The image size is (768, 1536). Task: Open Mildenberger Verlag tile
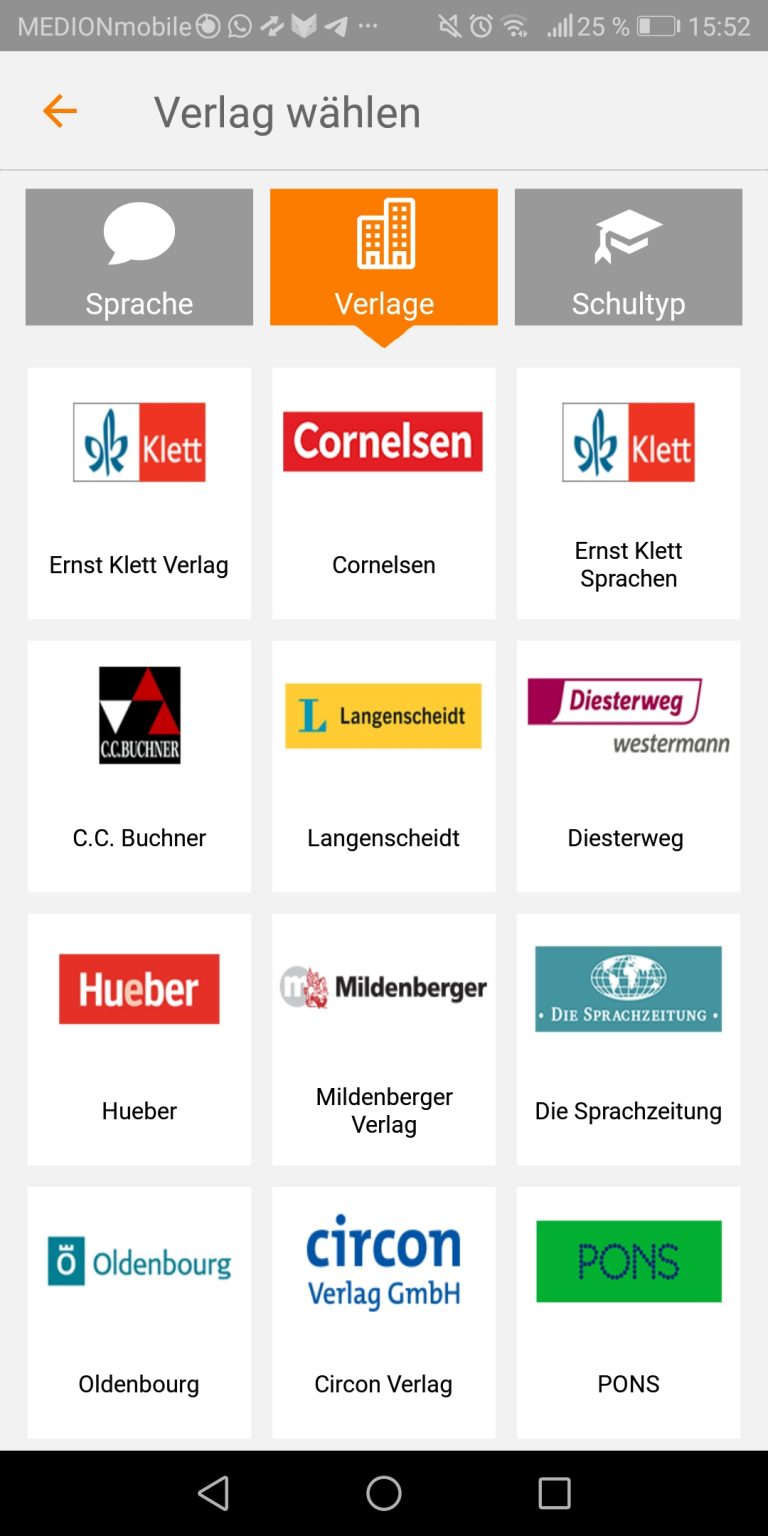coord(384,1039)
